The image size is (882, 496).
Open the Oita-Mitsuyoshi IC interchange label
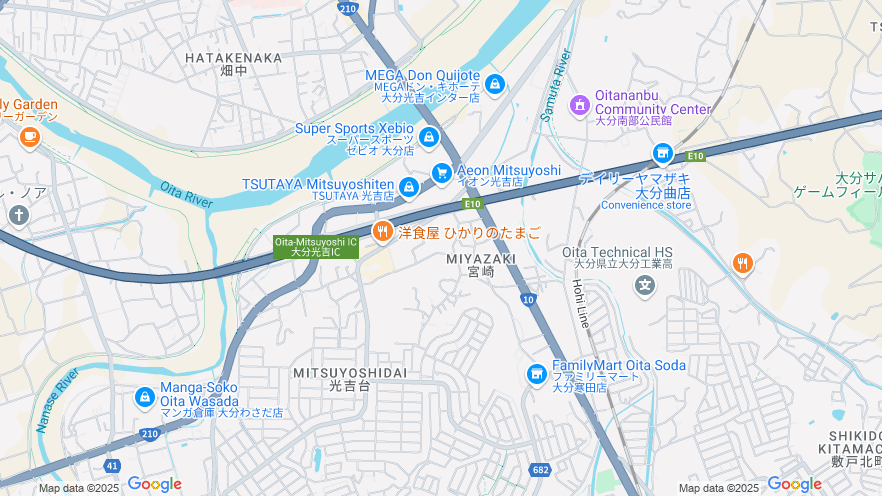tap(316, 246)
